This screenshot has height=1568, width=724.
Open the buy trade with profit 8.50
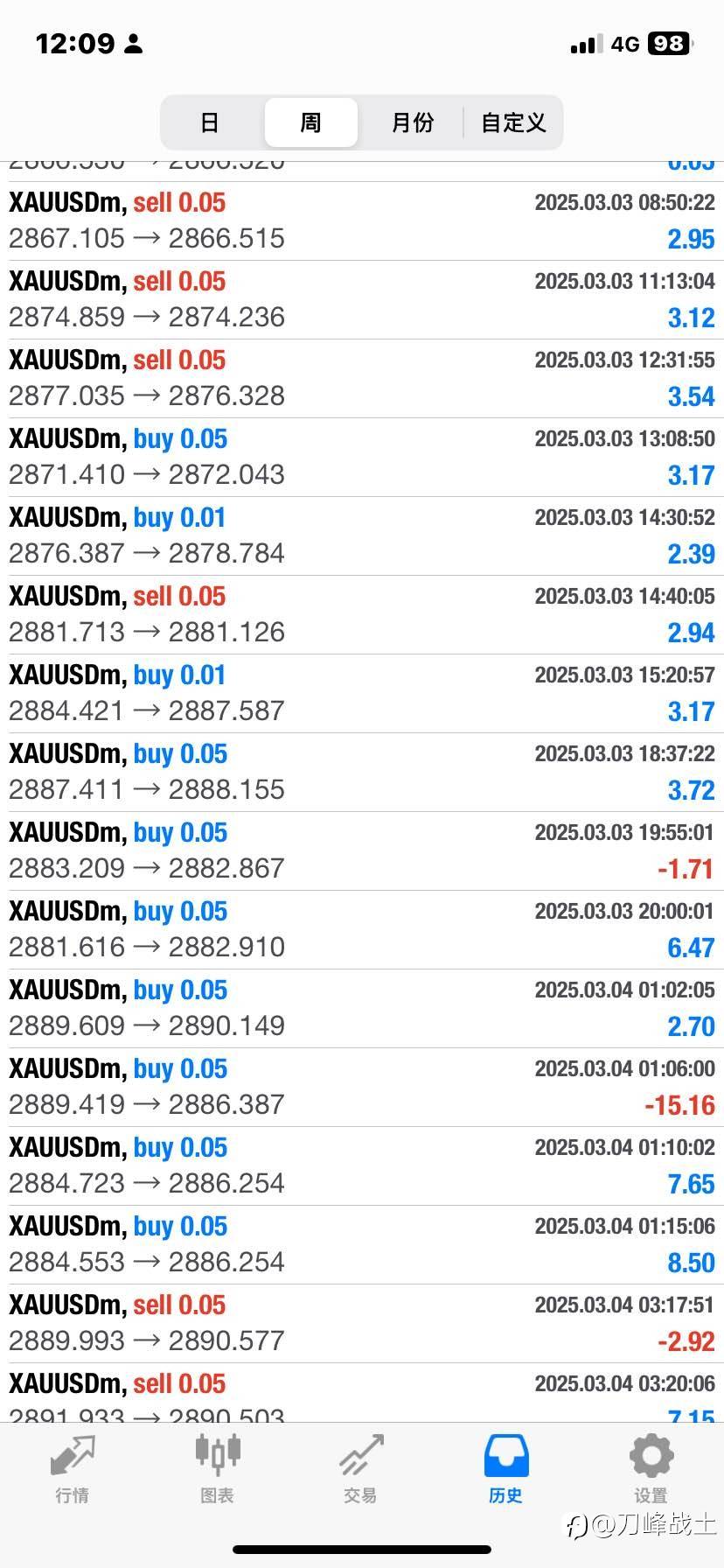362,1244
